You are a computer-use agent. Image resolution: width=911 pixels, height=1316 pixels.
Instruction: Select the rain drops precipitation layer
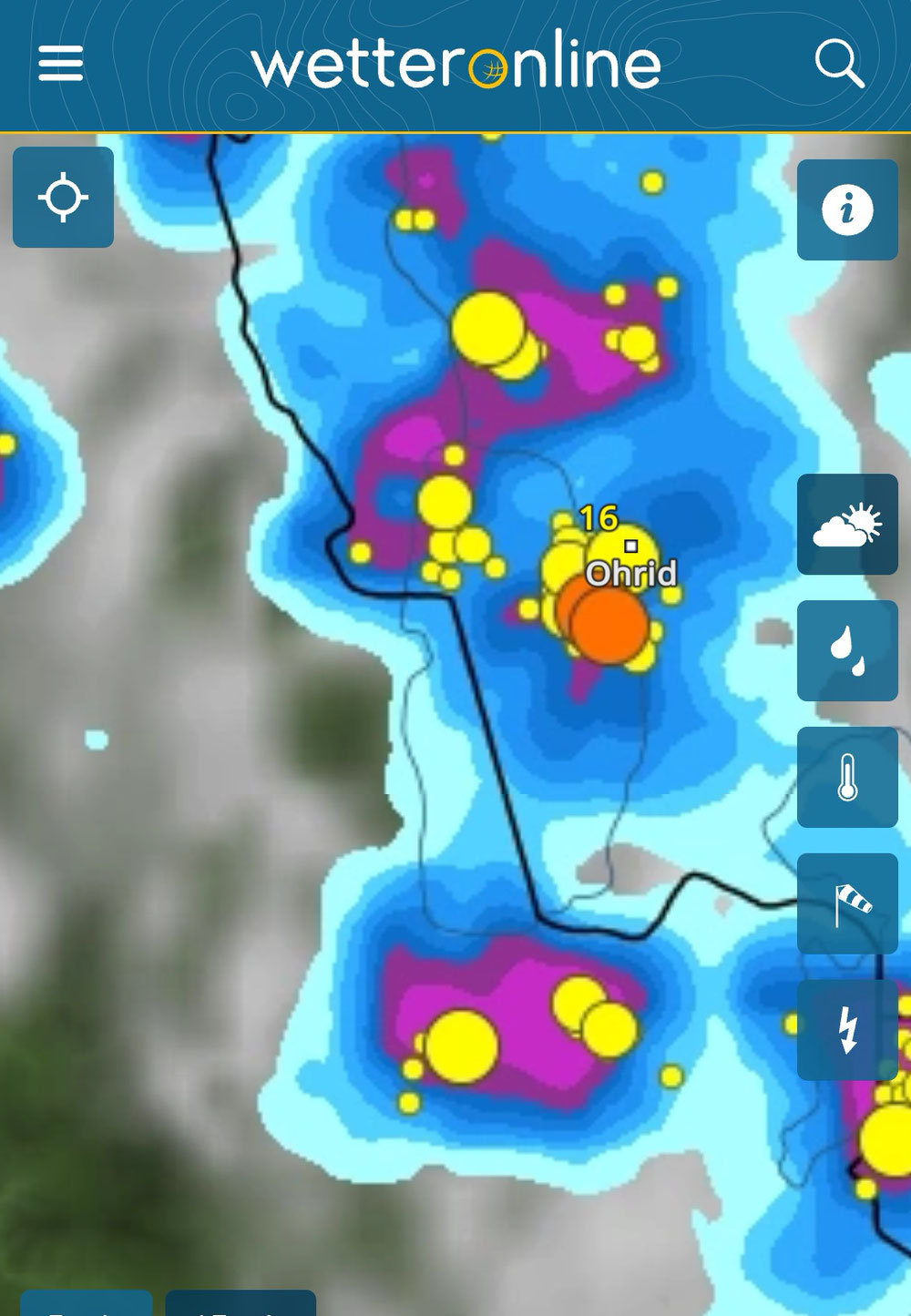[847, 650]
